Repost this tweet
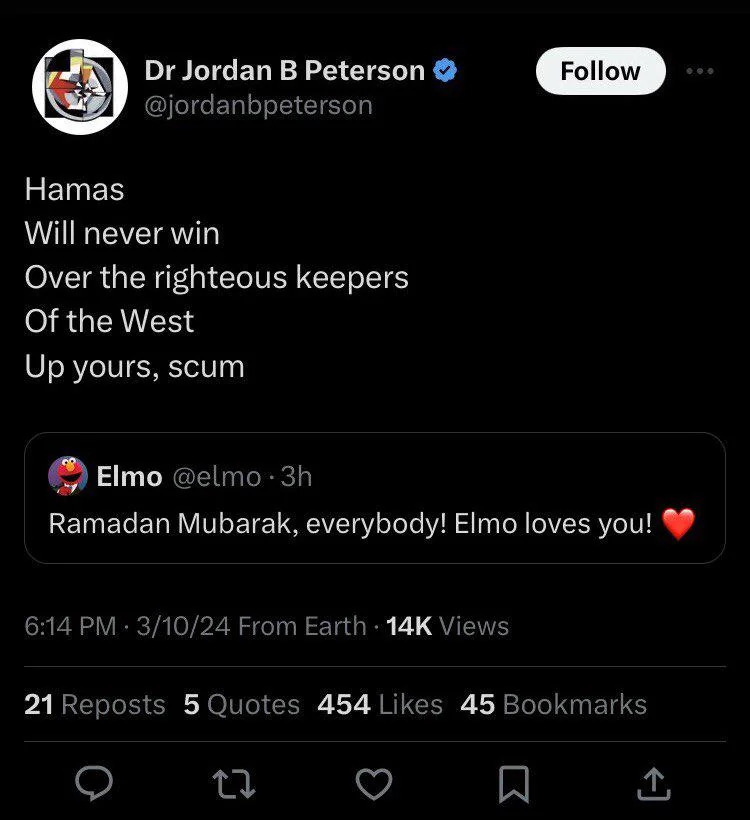 point(234,784)
